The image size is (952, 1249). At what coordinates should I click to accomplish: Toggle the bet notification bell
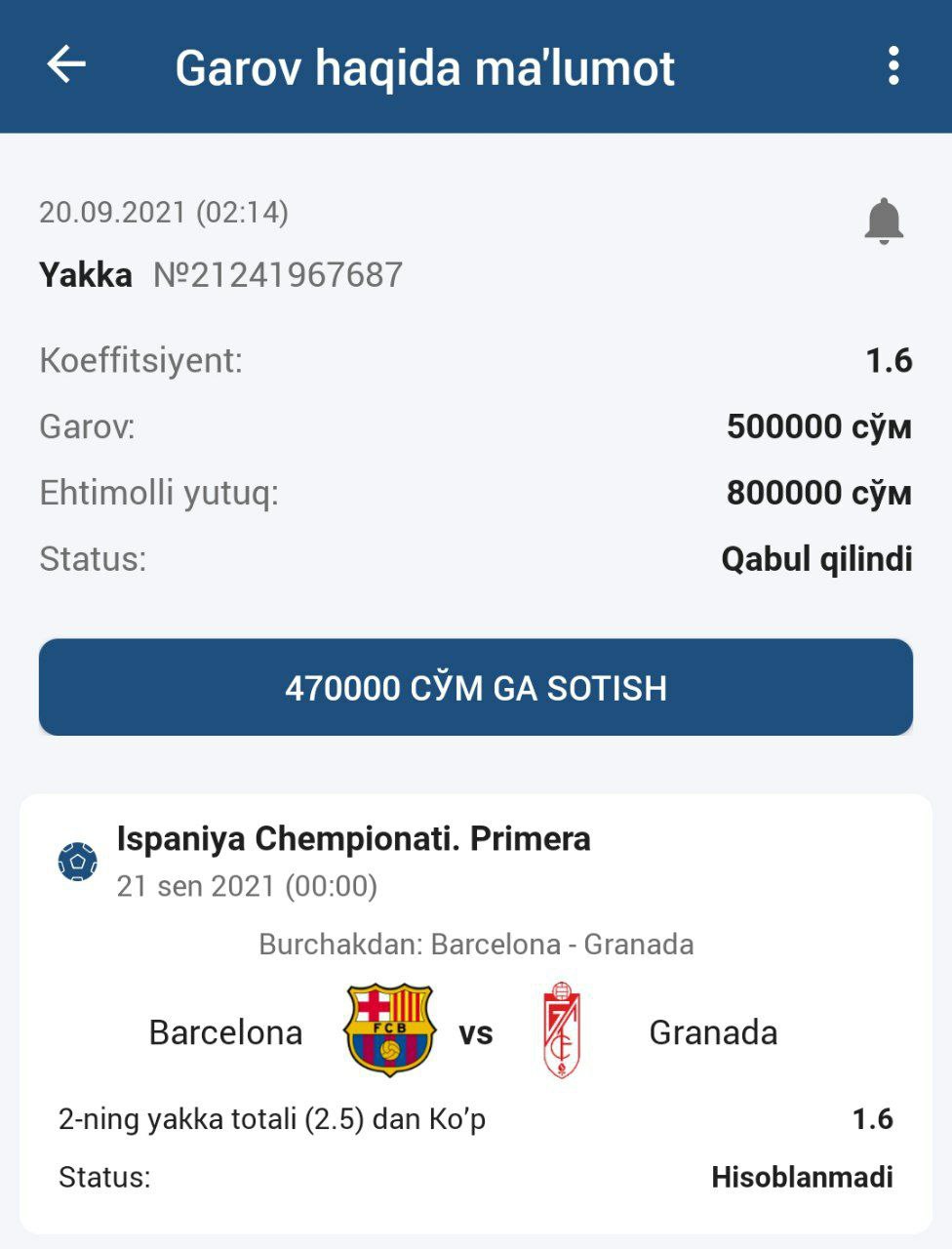click(x=884, y=222)
